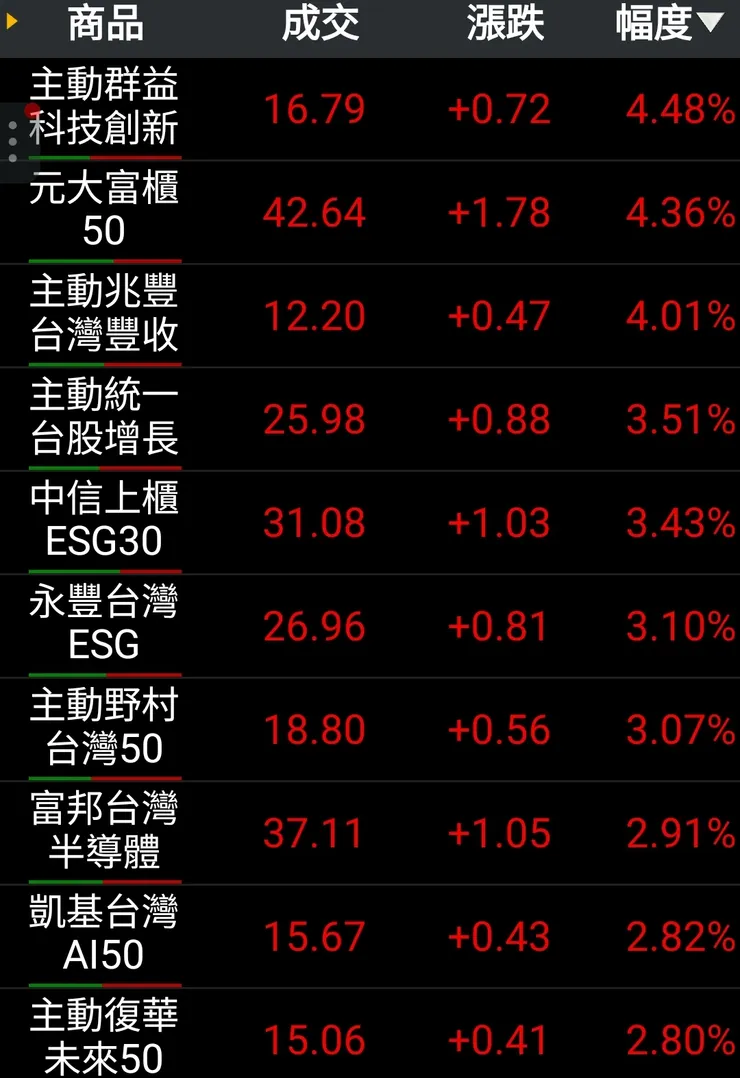Sort the list by 成交 column
This screenshot has height=1078, width=740.
[320, 25]
